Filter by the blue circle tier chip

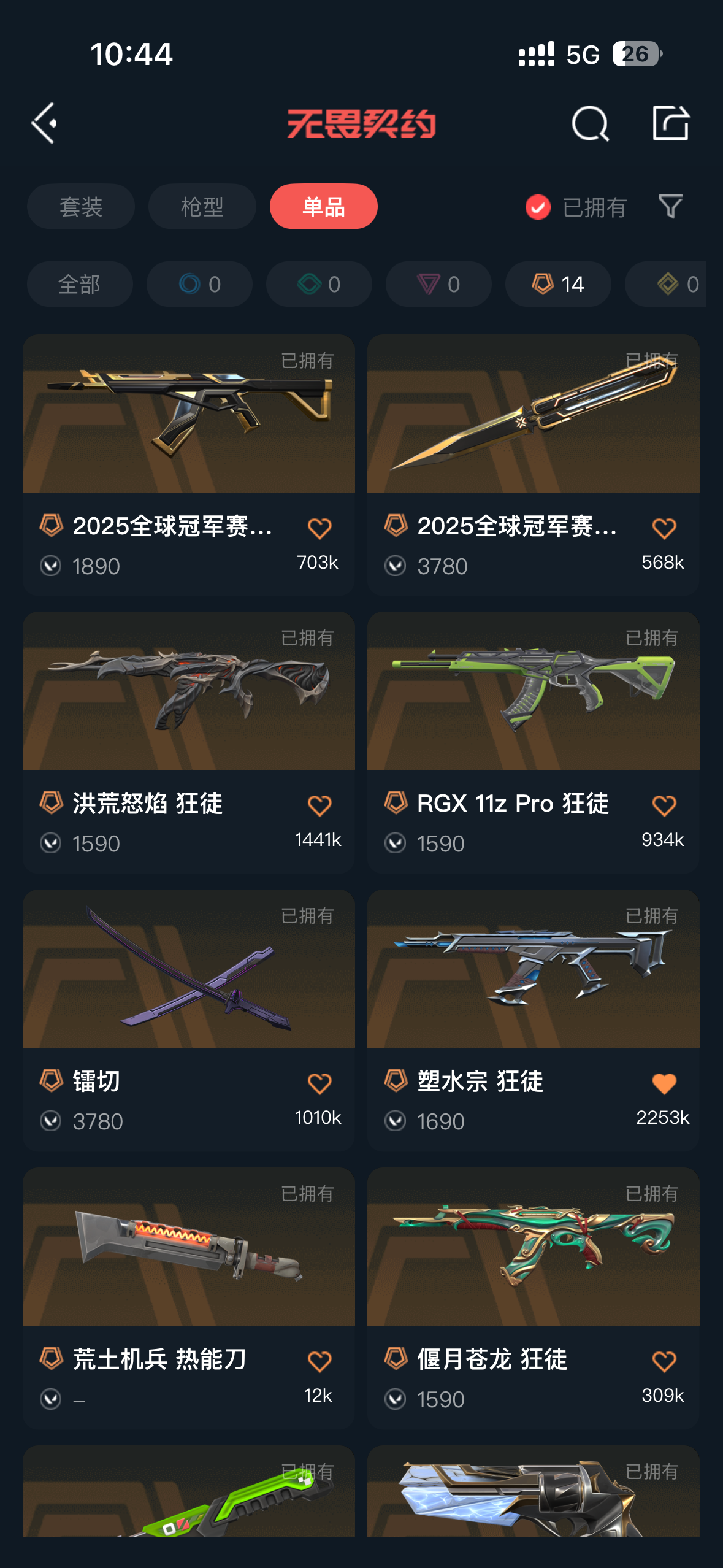pyautogui.click(x=199, y=284)
